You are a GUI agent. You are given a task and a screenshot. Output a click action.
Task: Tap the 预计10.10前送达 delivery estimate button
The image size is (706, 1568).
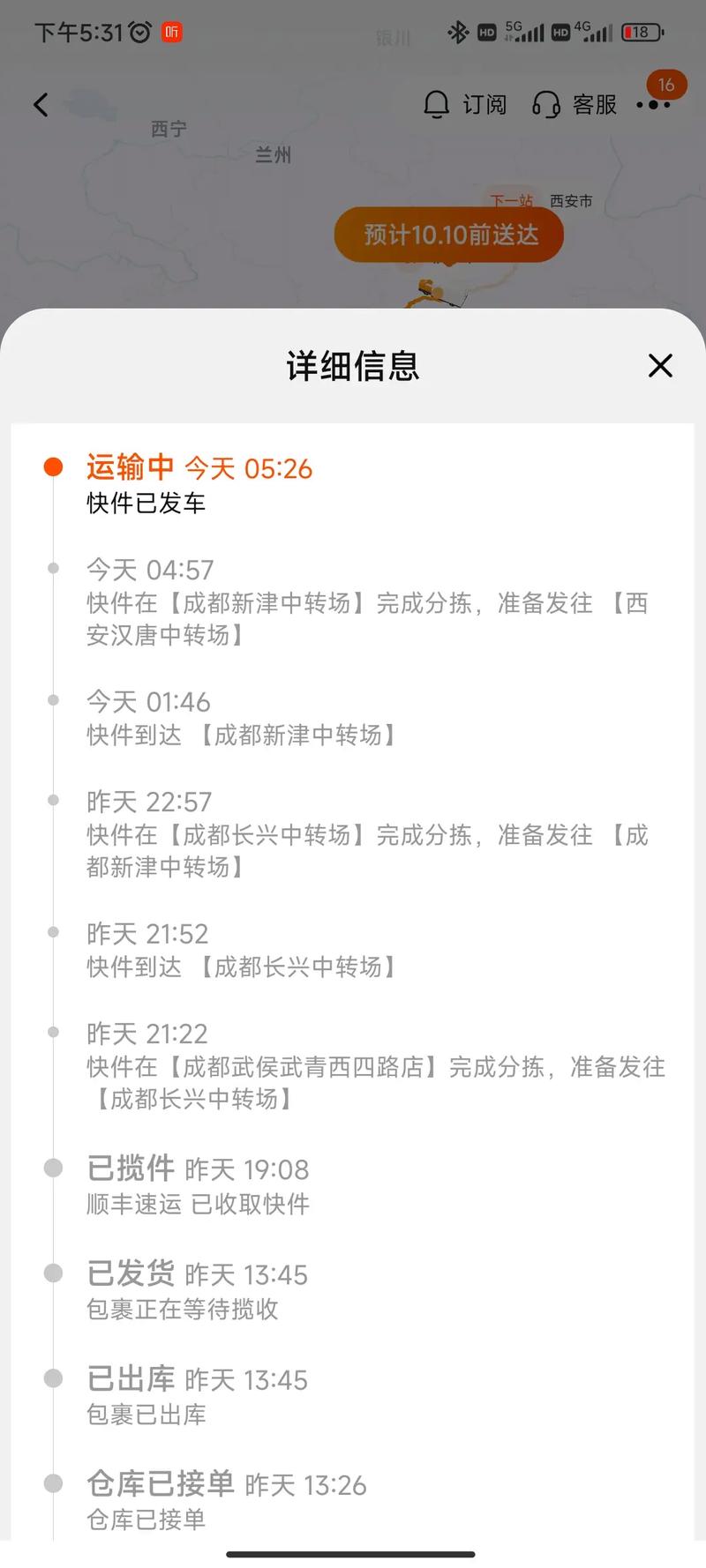tap(447, 235)
